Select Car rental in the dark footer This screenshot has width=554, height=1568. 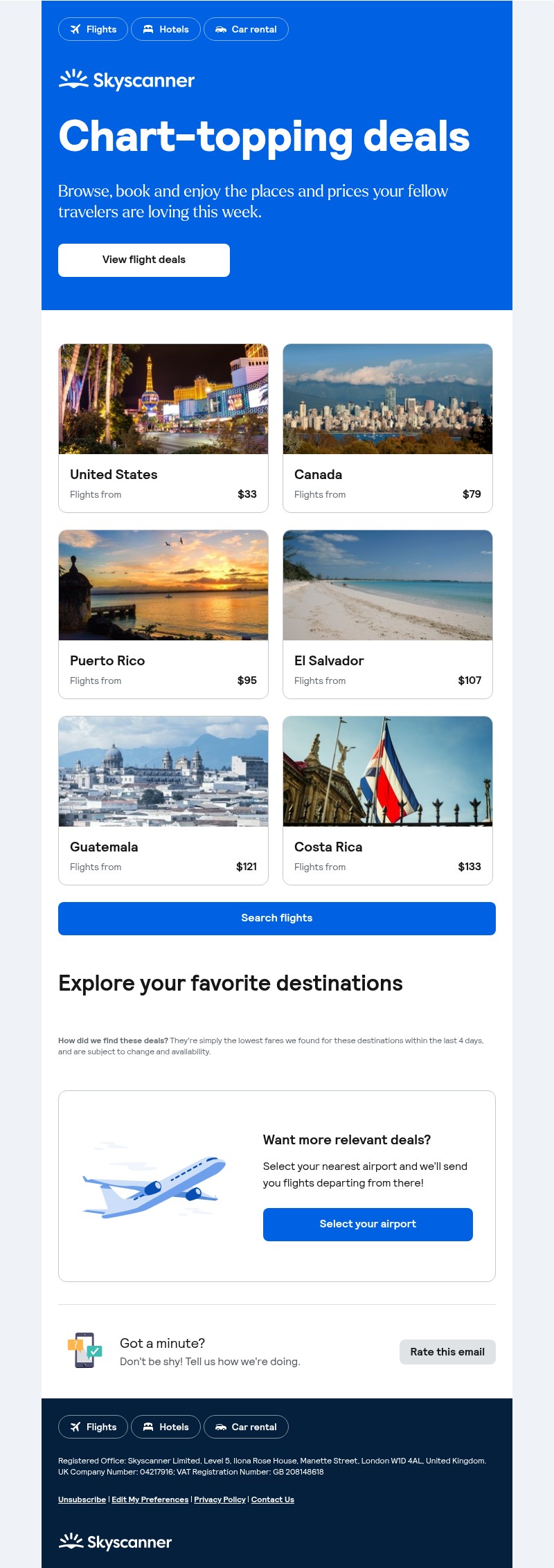coord(246,1427)
